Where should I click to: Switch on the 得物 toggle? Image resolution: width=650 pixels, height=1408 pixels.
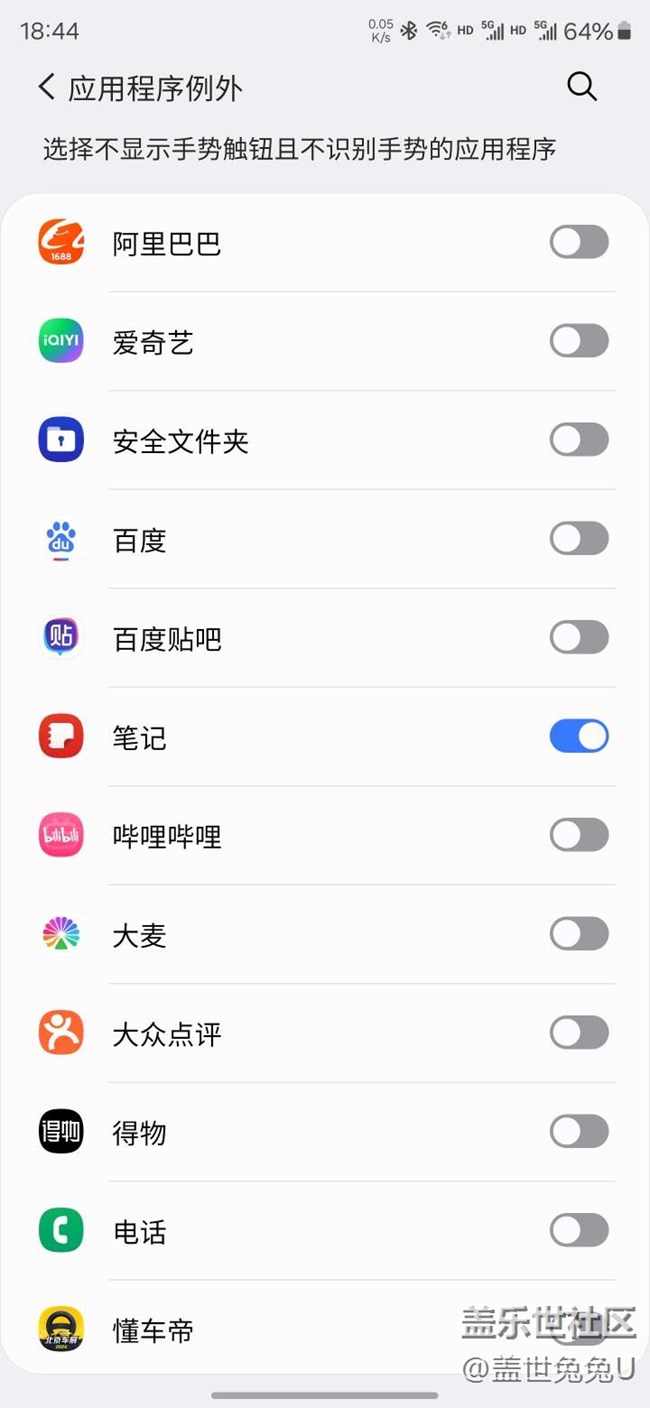579,1133
